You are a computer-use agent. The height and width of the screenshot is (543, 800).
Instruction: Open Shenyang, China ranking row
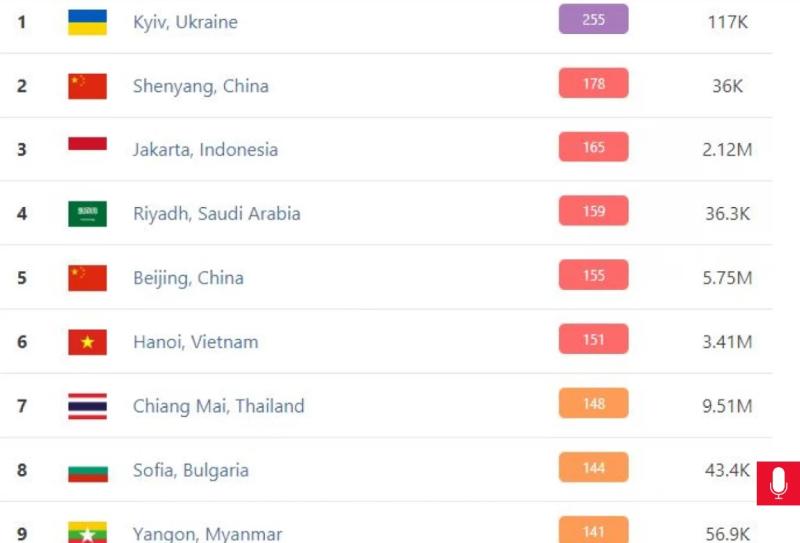click(200, 86)
